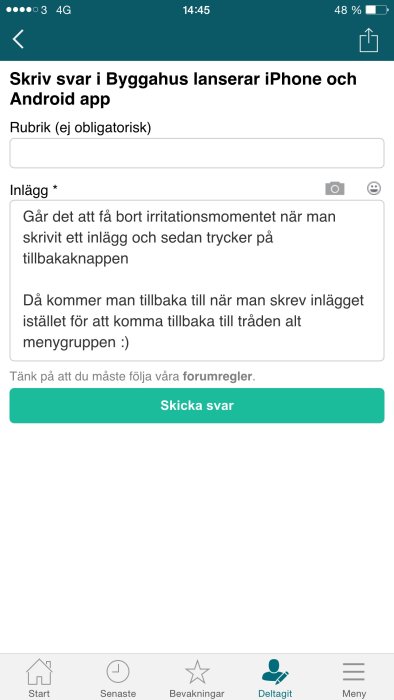Open the share icon in the header

coord(369,40)
